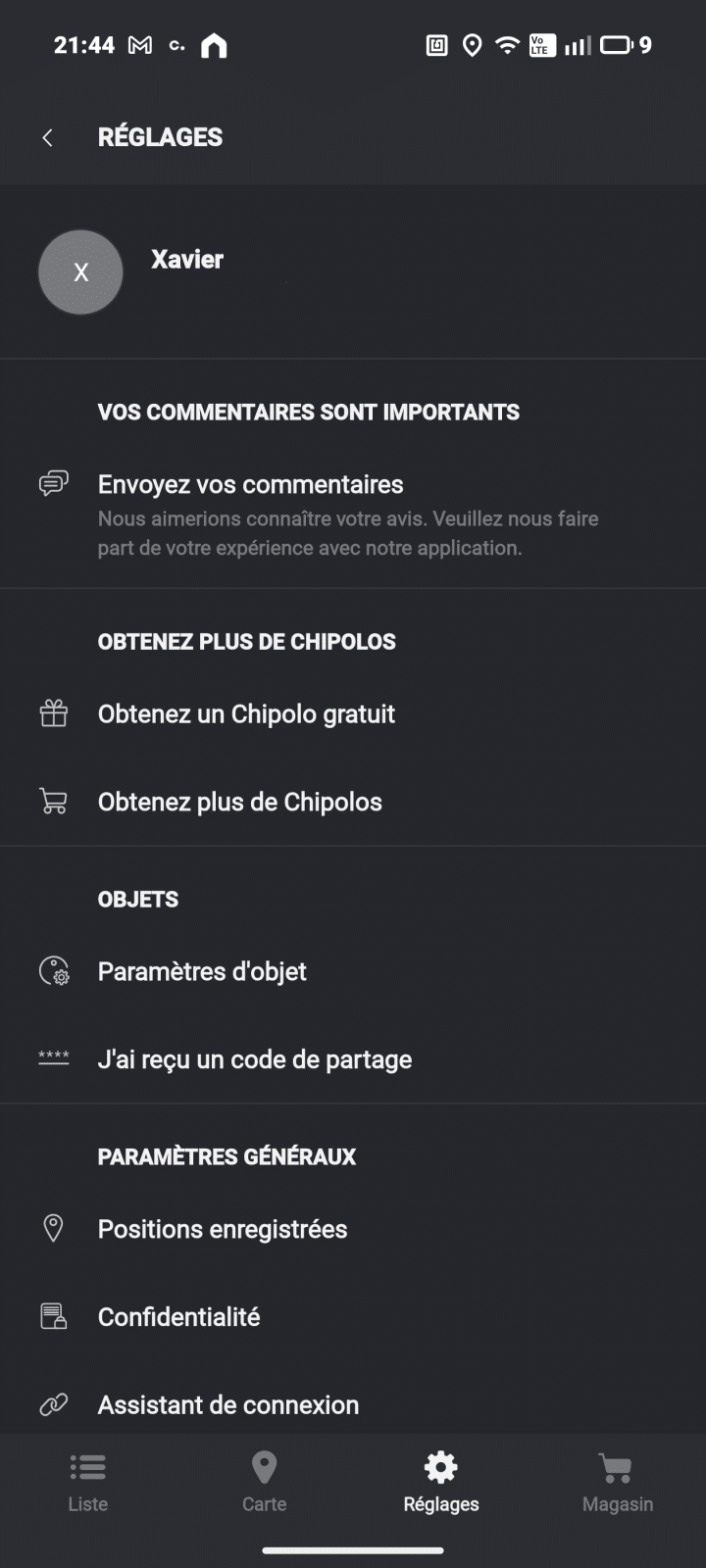Tap the gift icon for free Chipolo
This screenshot has width=706, height=1568.
pyautogui.click(x=52, y=713)
